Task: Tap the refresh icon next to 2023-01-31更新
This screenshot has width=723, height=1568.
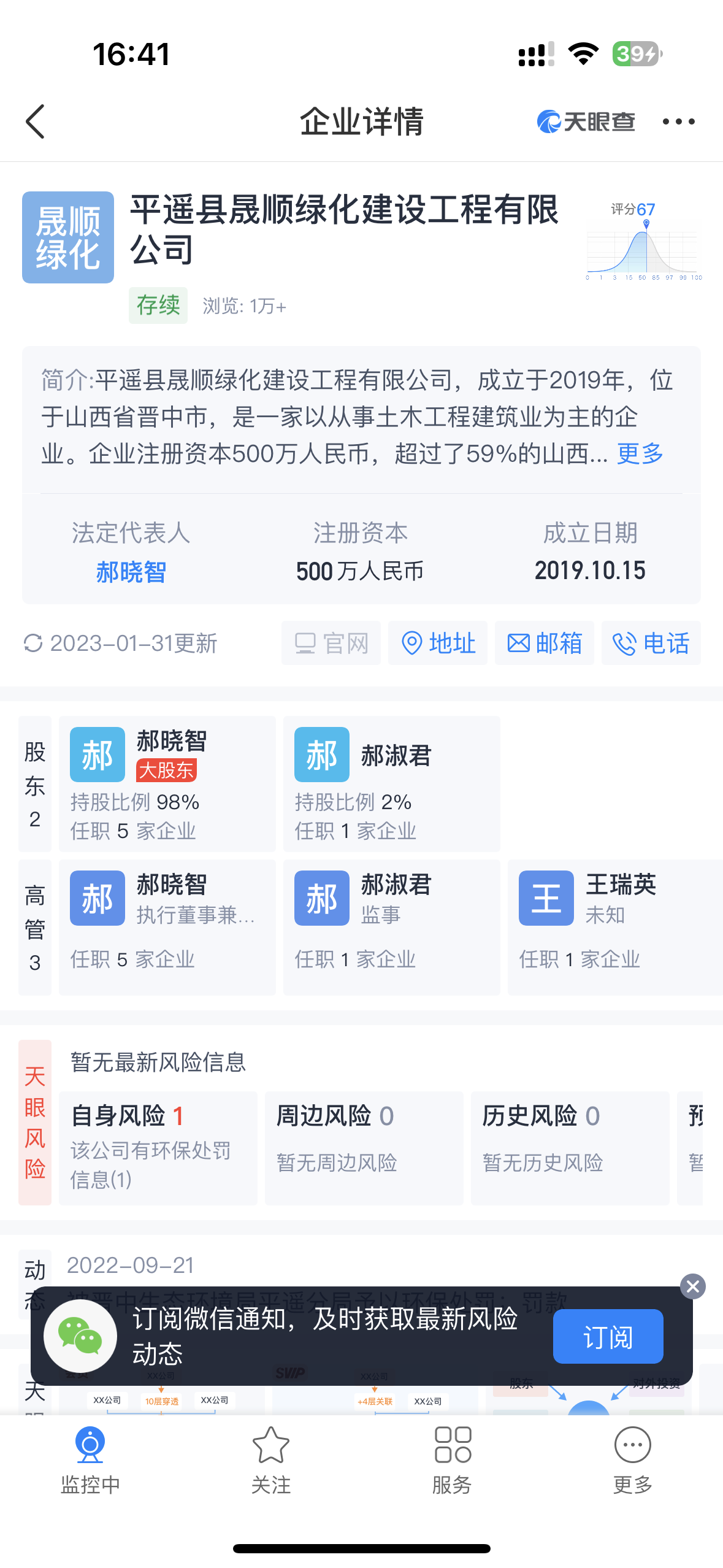Action: (35, 644)
